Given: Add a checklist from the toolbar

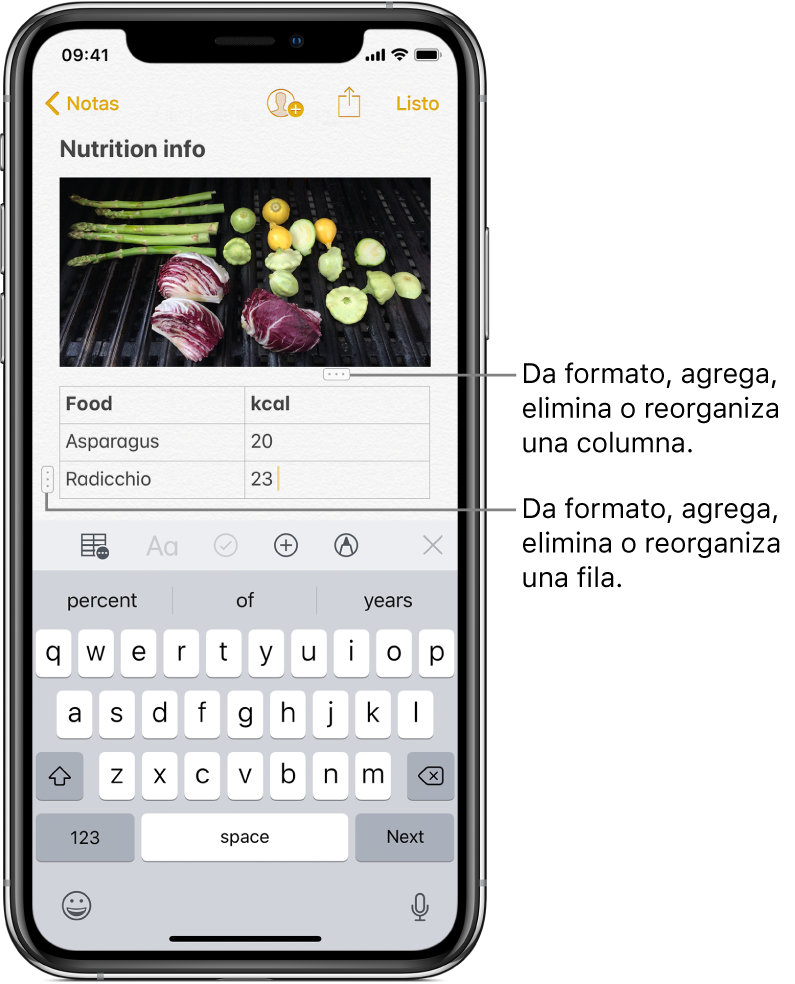Looking at the screenshot, I should pos(226,545).
